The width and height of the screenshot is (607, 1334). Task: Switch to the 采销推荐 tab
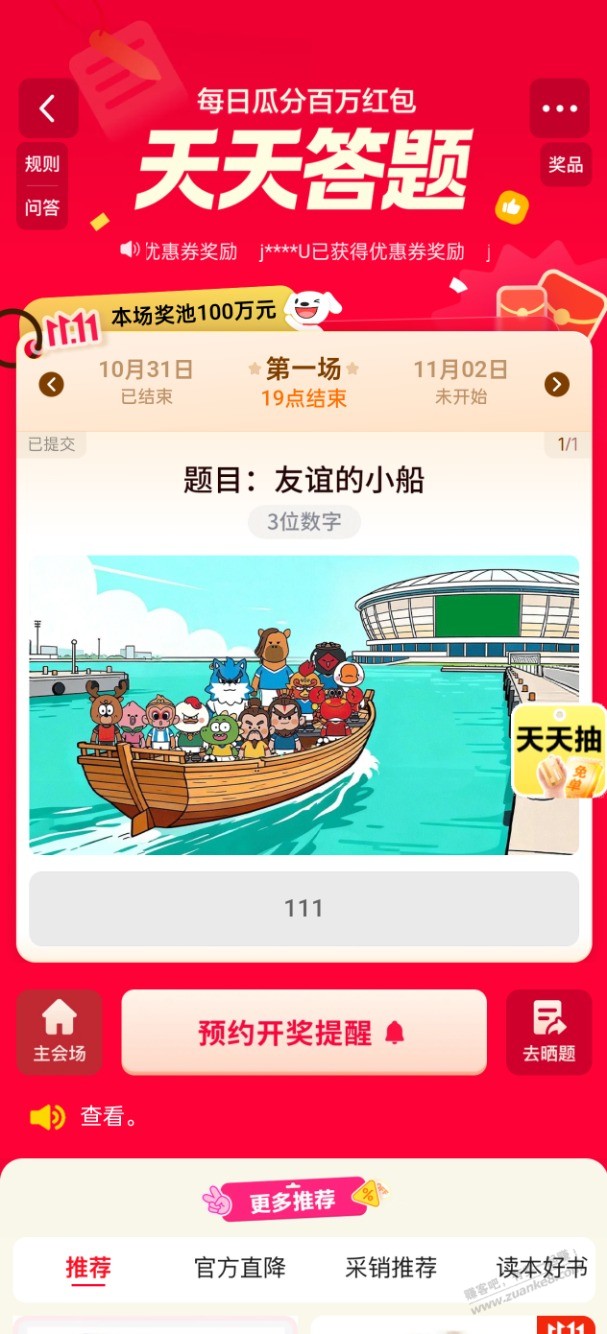[391, 1268]
